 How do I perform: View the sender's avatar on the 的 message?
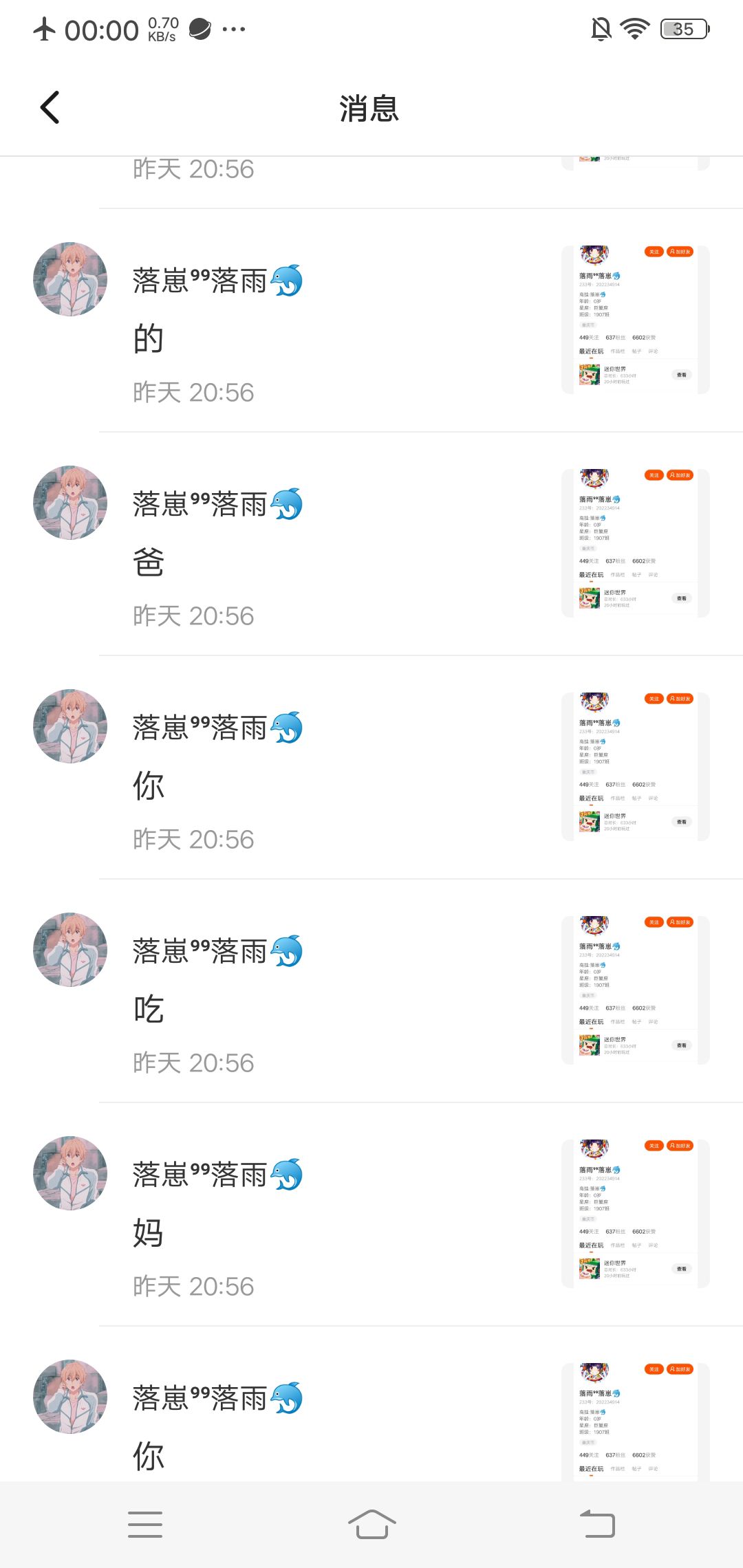point(70,279)
